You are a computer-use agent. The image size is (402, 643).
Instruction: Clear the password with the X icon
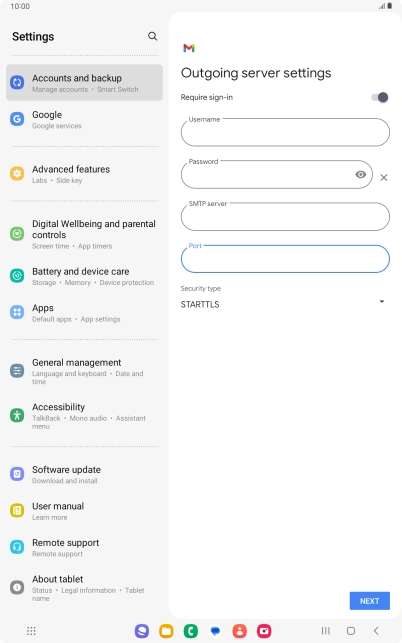(x=384, y=178)
